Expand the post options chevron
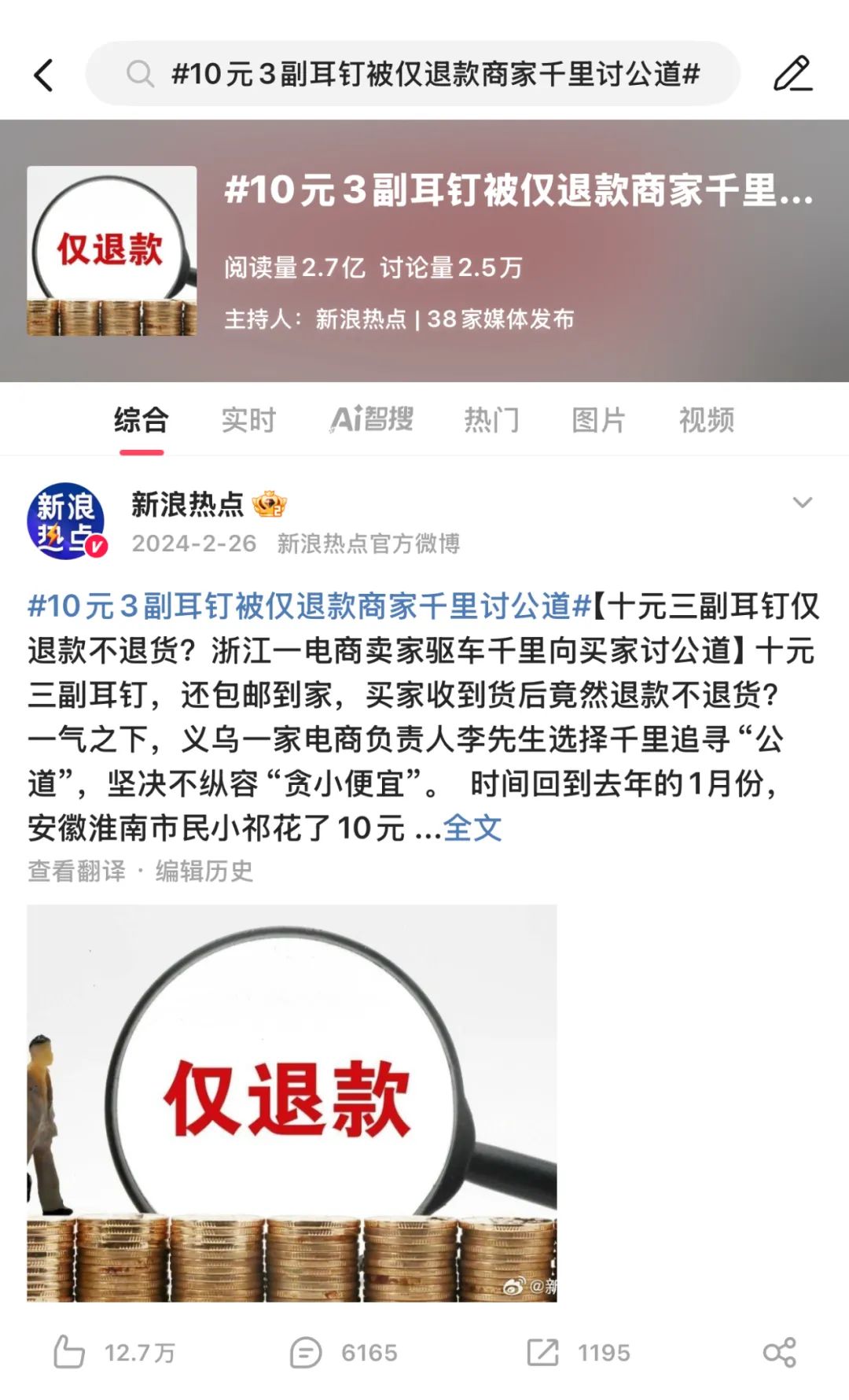 point(802,503)
